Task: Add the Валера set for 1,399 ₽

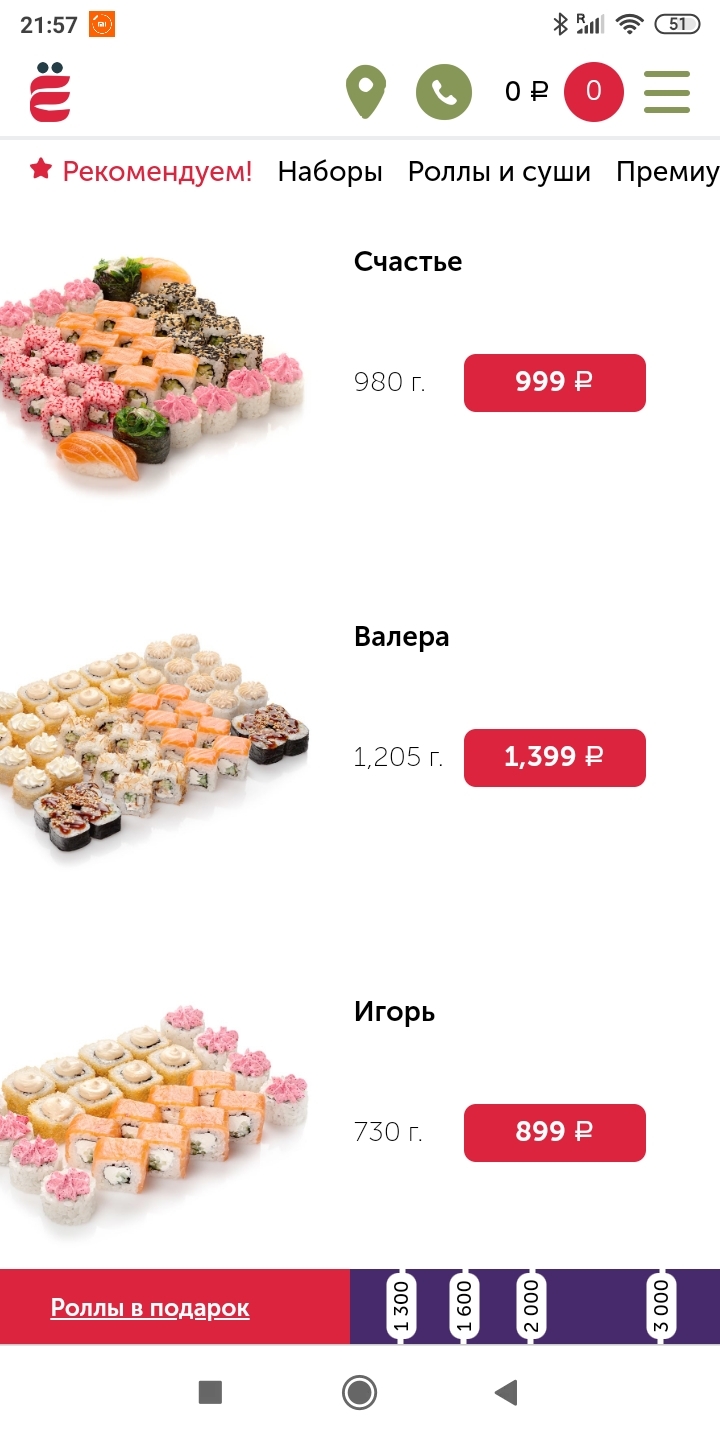Action: [x=554, y=757]
